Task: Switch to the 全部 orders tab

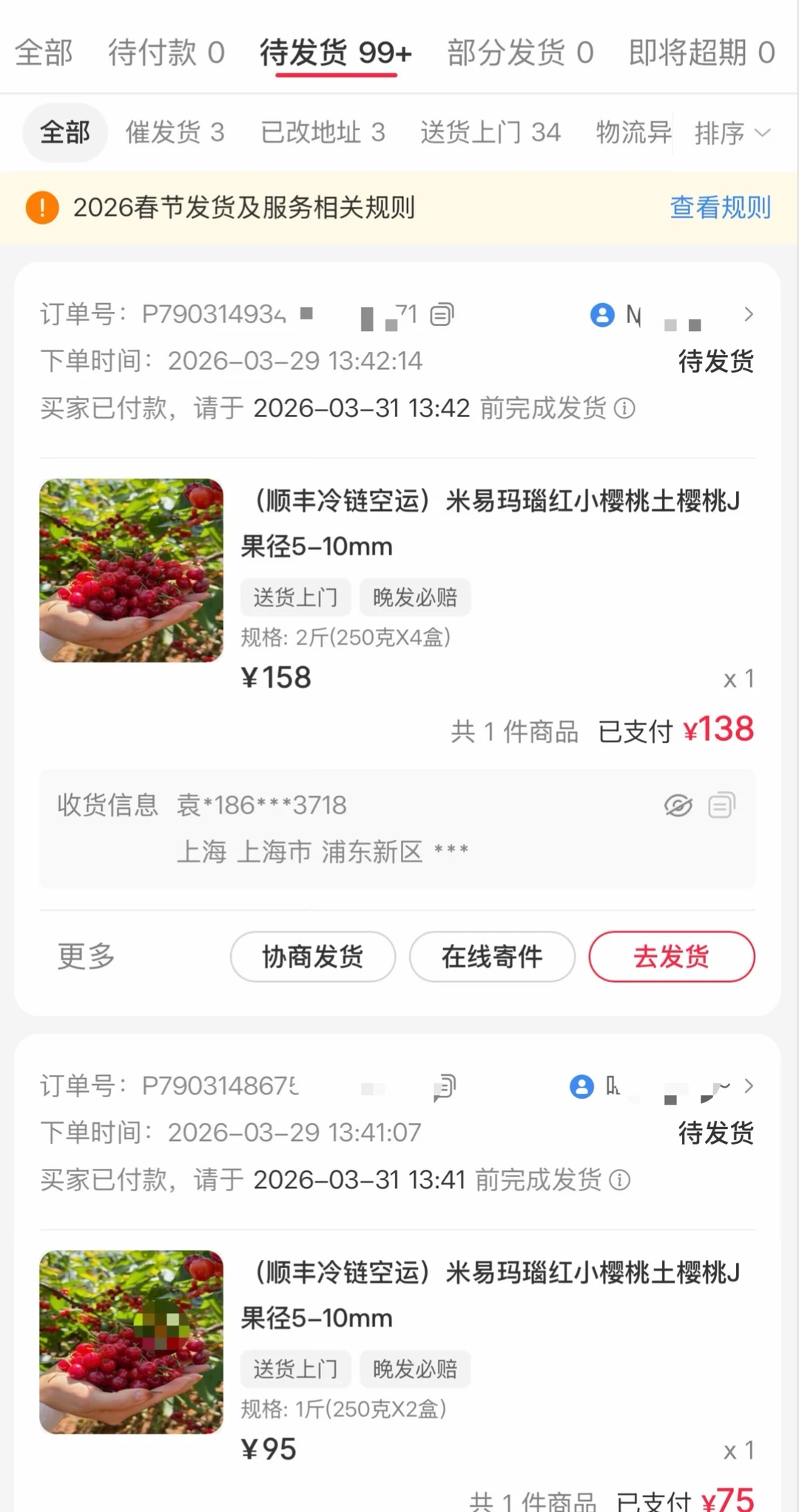Action: point(44,53)
